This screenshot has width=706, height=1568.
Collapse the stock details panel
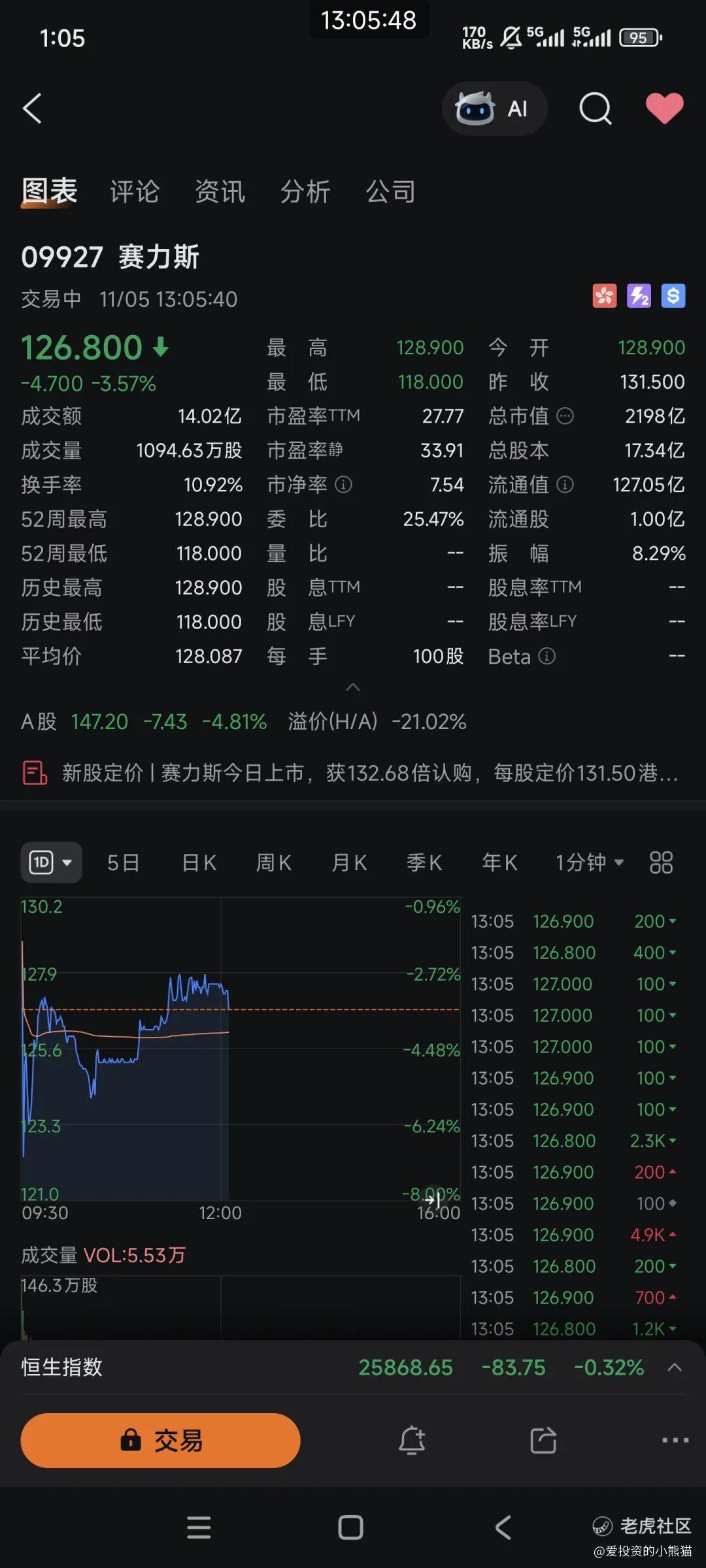pyautogui.click(x=353, y=687)
